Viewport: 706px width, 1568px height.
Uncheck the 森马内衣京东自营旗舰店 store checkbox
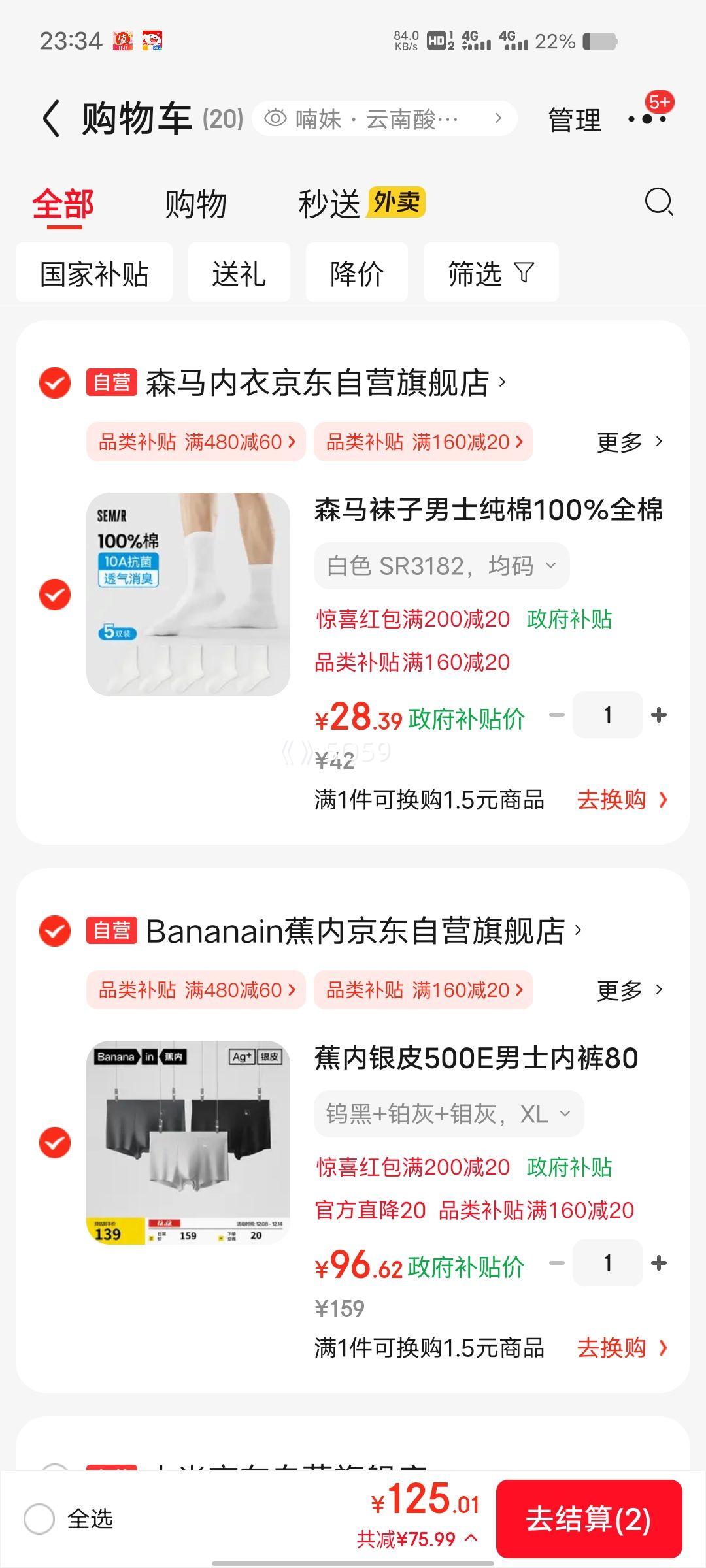click(55, 383)
